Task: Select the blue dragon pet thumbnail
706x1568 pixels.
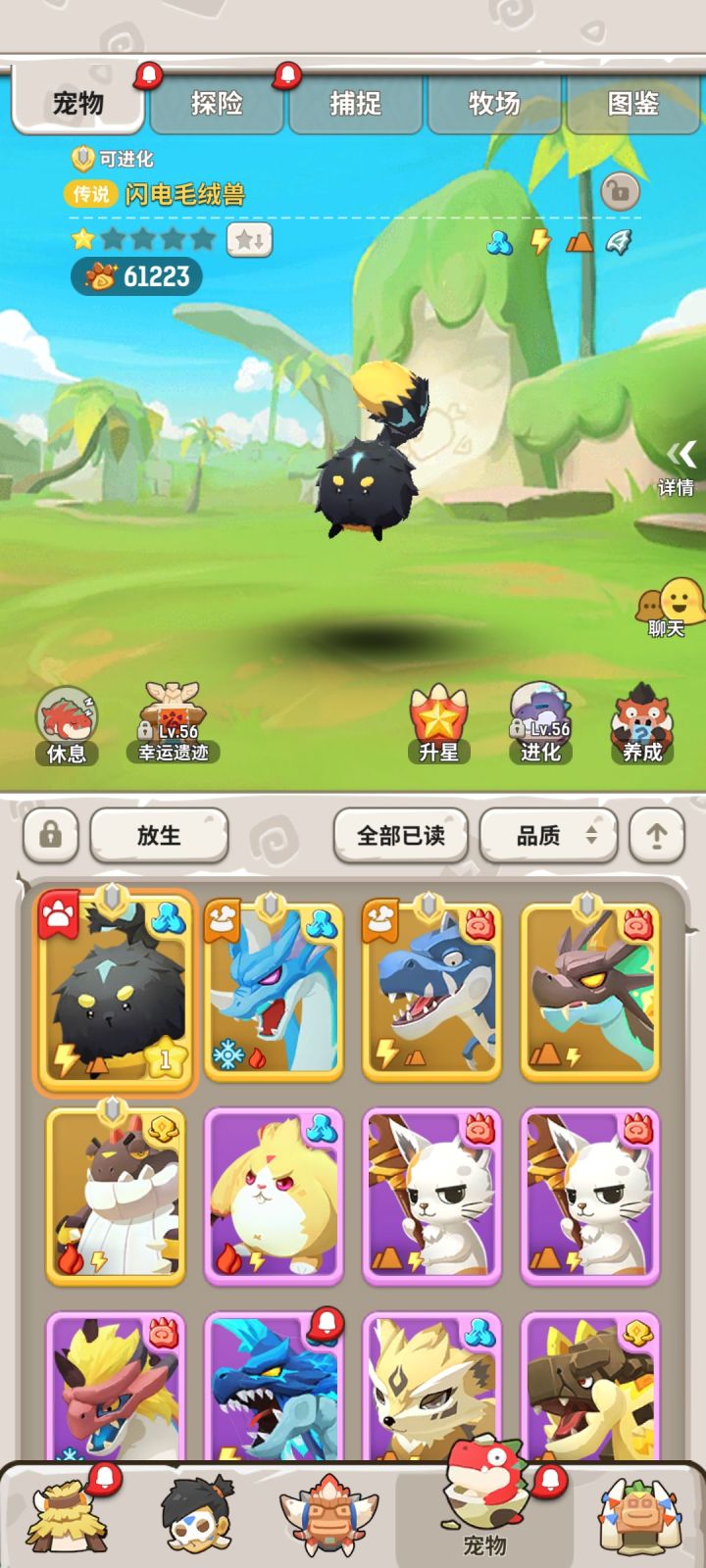Action: click(x=273, y=992)
